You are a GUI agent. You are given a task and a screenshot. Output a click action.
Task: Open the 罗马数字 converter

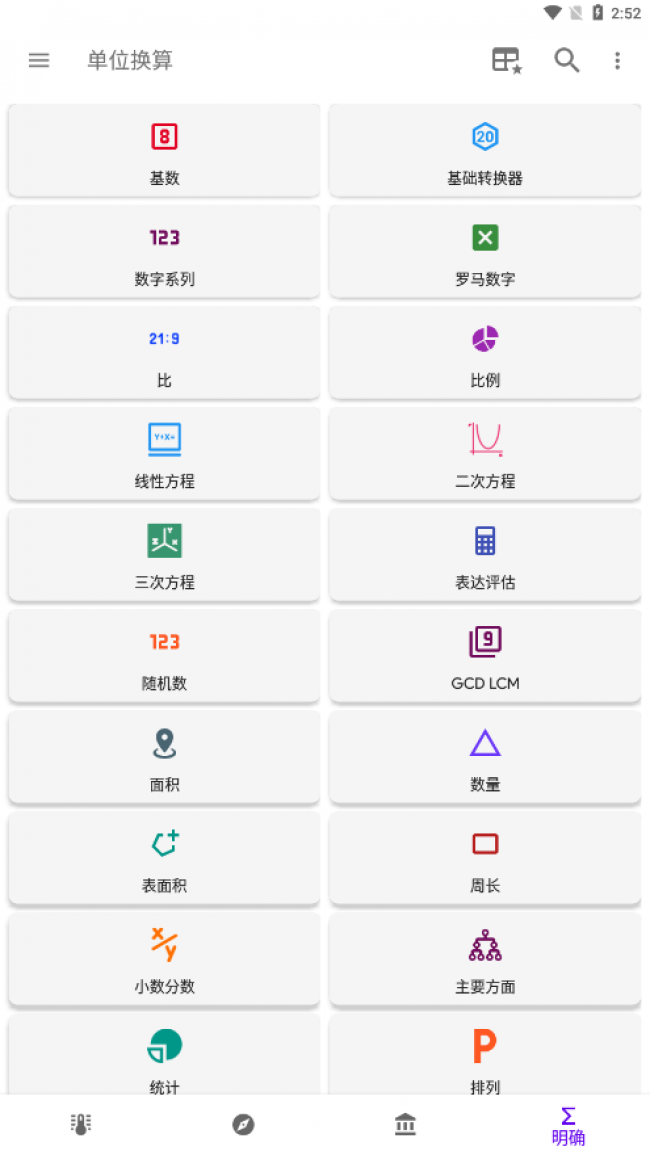tap(485, 252)
